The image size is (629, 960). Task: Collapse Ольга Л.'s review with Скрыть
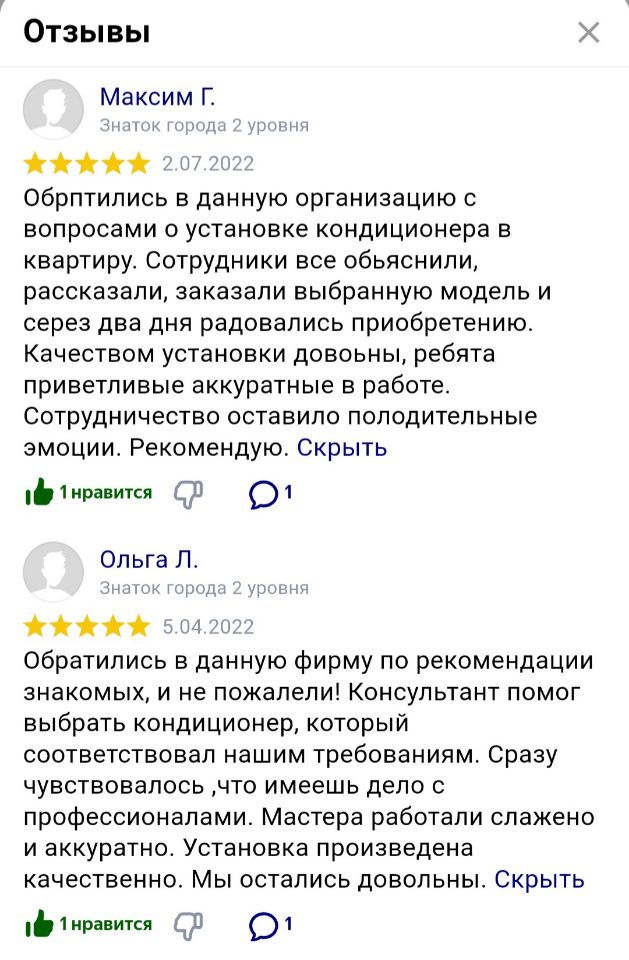[540, 880]
